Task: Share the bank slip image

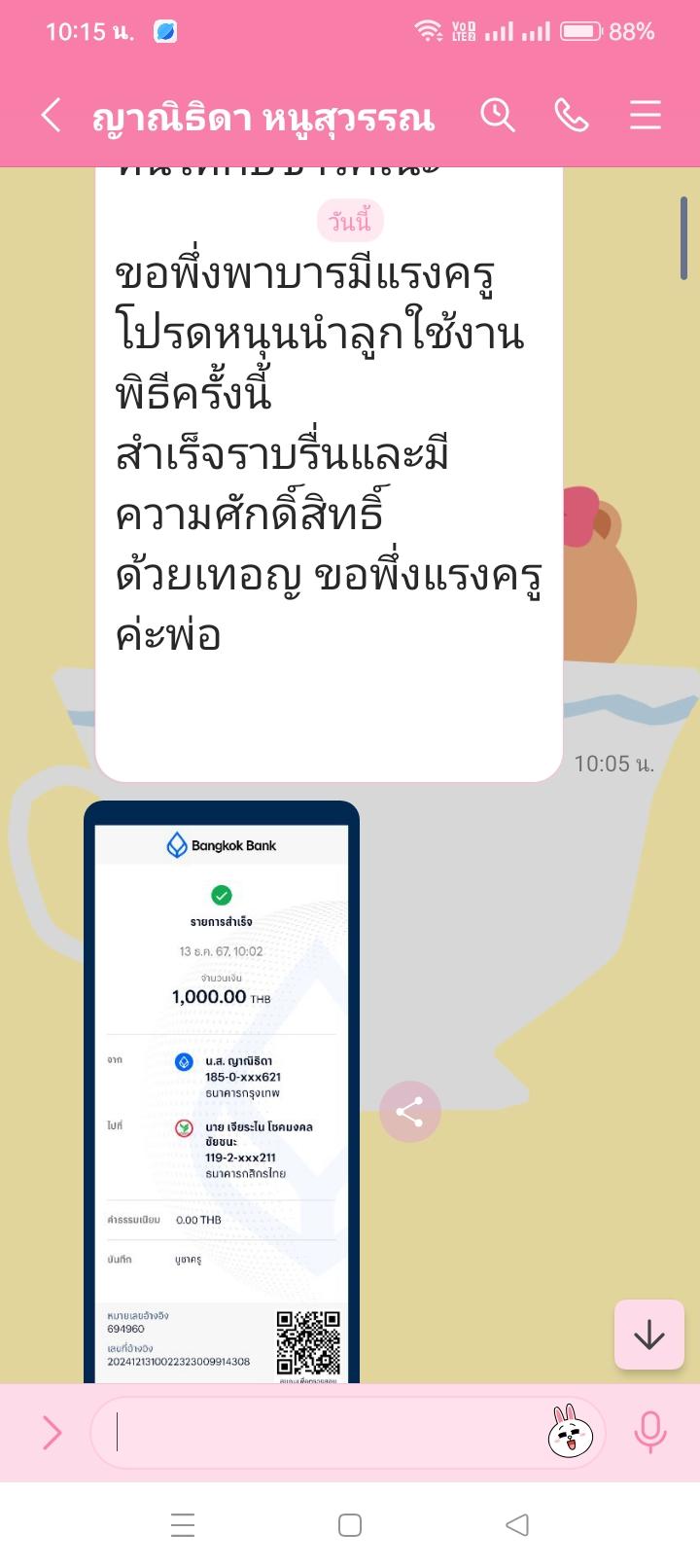Action: 409,1111
